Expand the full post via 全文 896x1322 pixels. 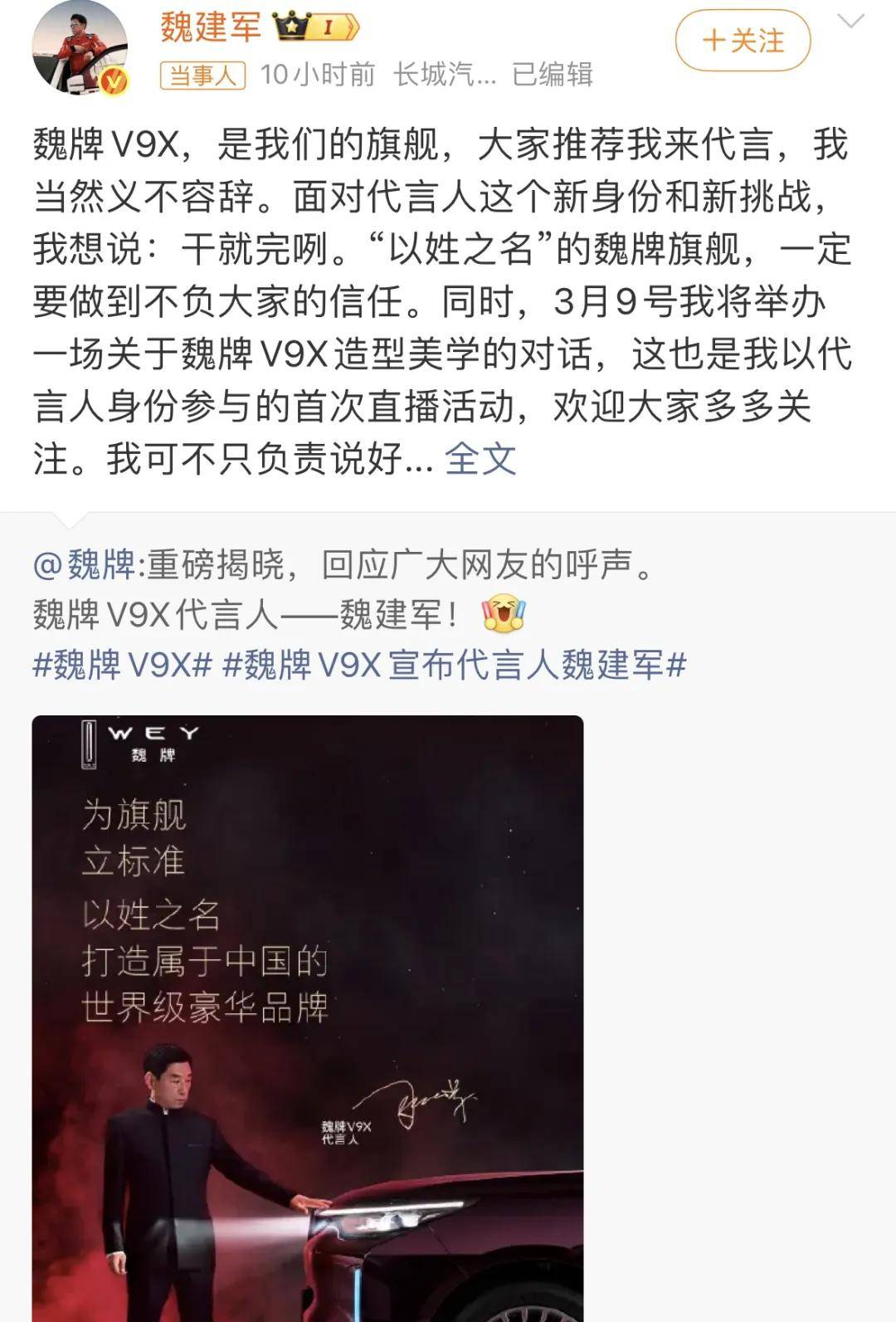(x=480, y=458)
